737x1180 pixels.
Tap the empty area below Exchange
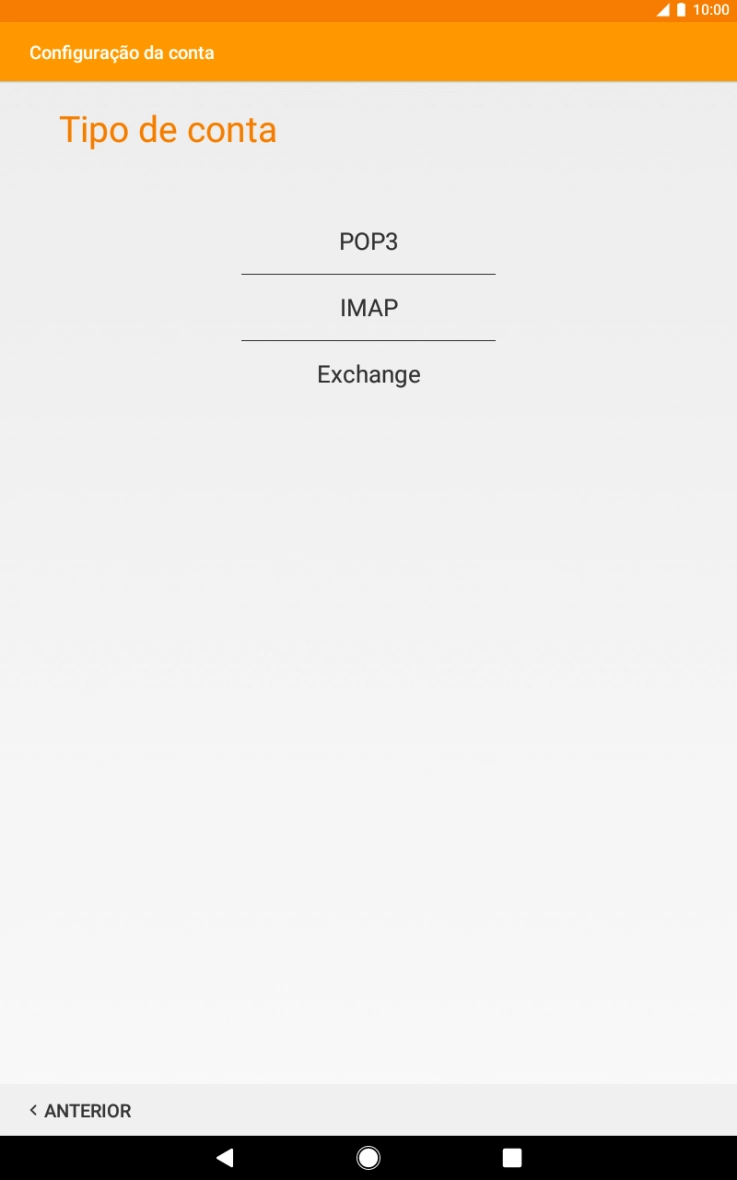point(368,700)
